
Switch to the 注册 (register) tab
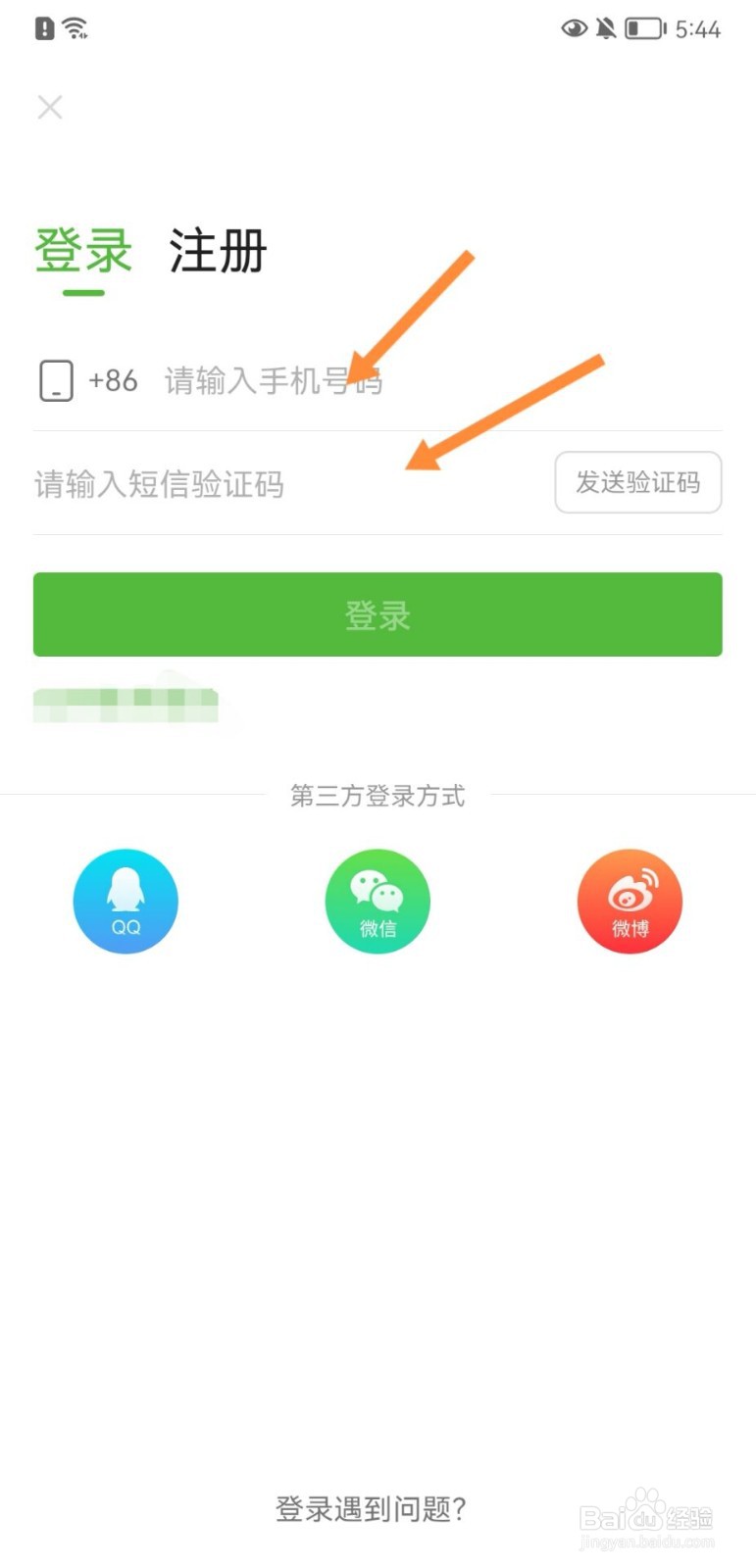pyautogui.click(x=218, y=252)
